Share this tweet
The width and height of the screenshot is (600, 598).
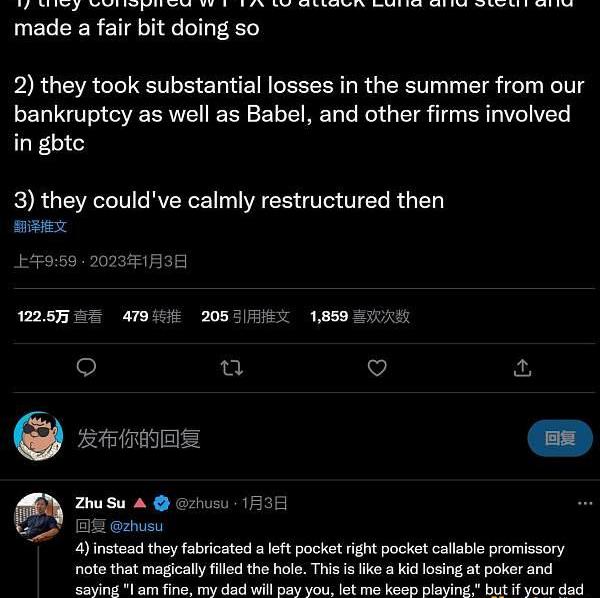(522, 368)
